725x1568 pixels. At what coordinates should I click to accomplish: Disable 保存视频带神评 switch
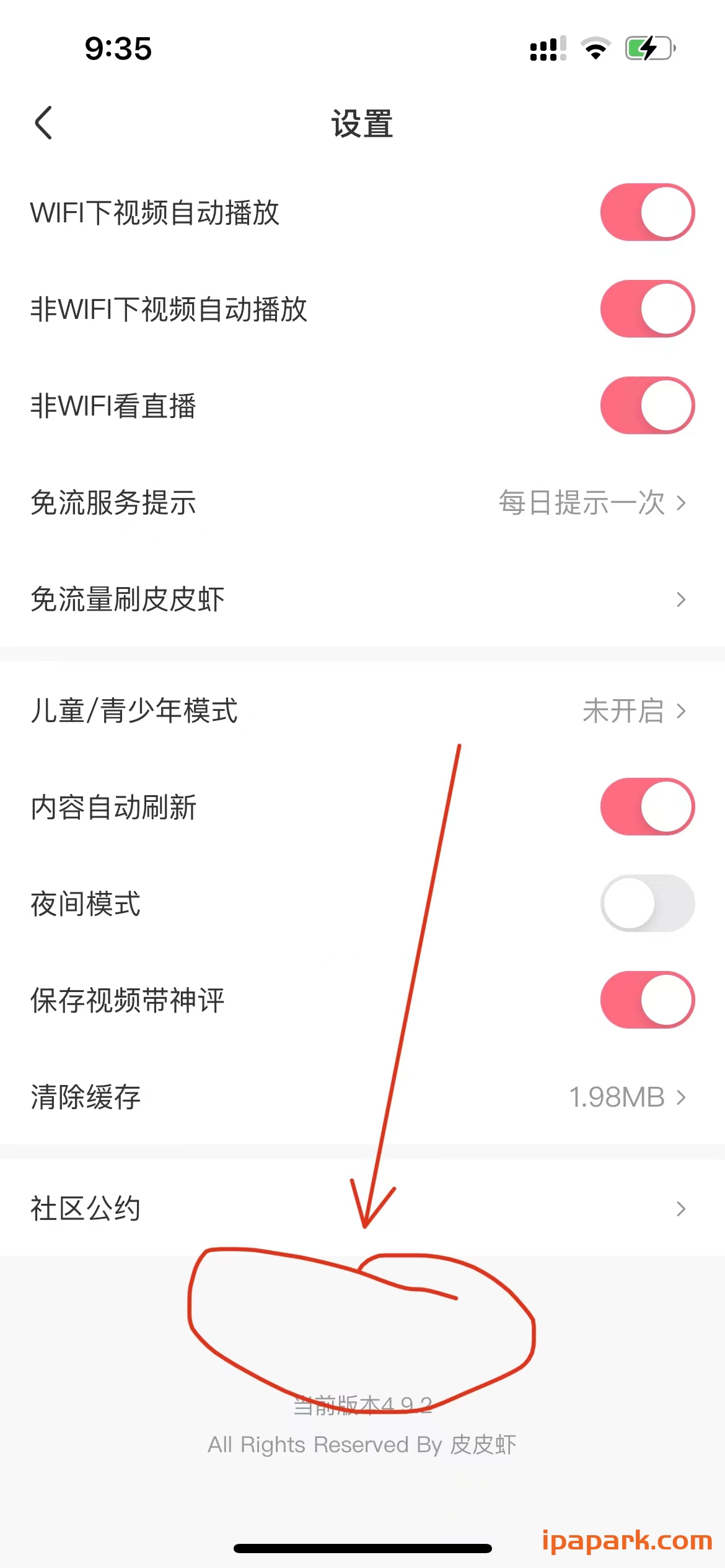pos(647,1000)
